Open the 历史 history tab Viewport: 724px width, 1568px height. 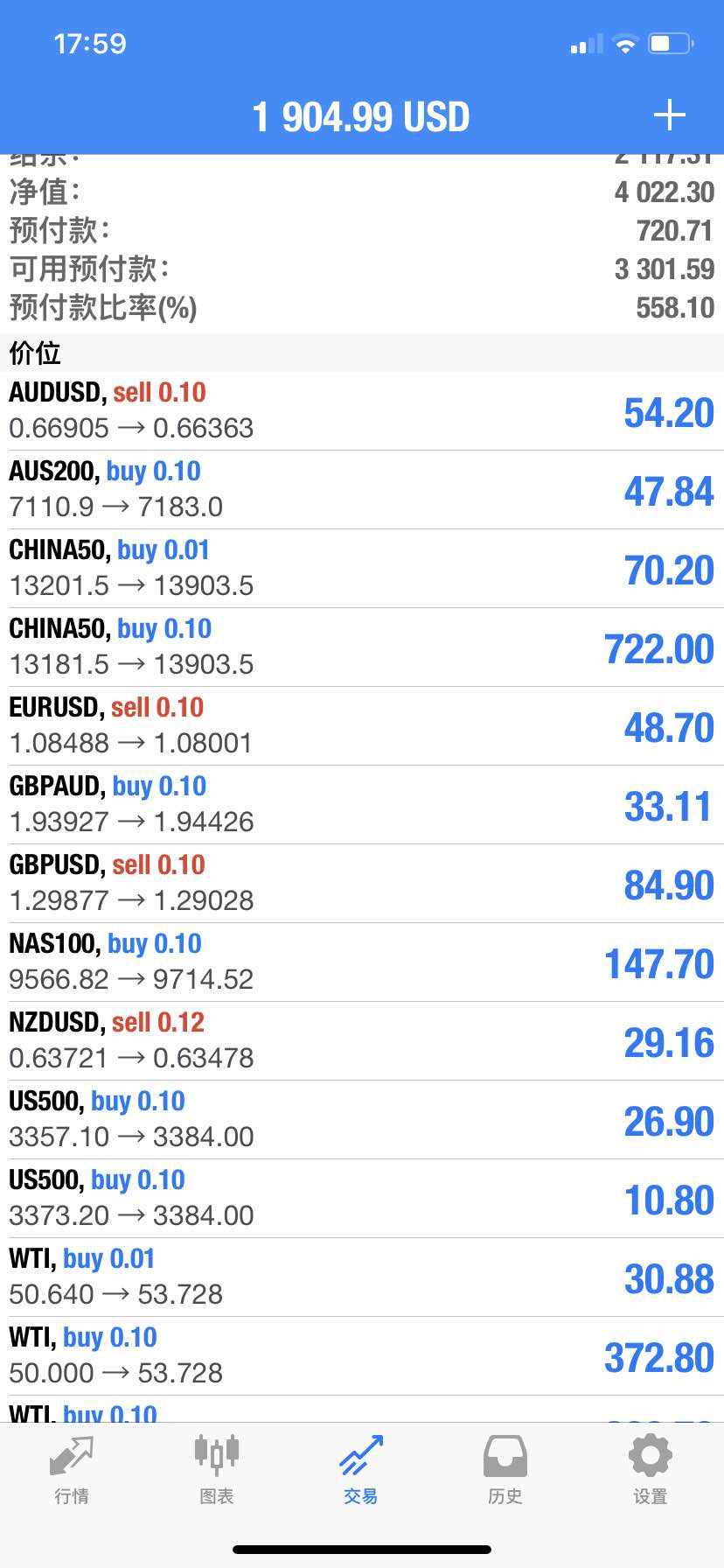[x=505, y=1470]
